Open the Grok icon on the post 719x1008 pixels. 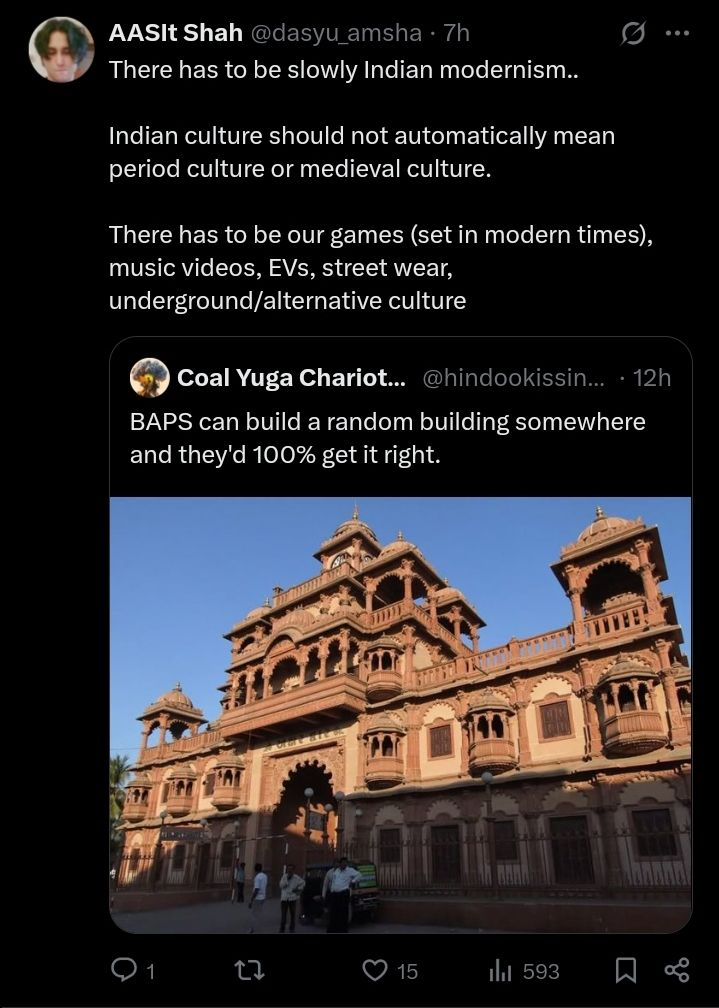click(x=632, y=34)
